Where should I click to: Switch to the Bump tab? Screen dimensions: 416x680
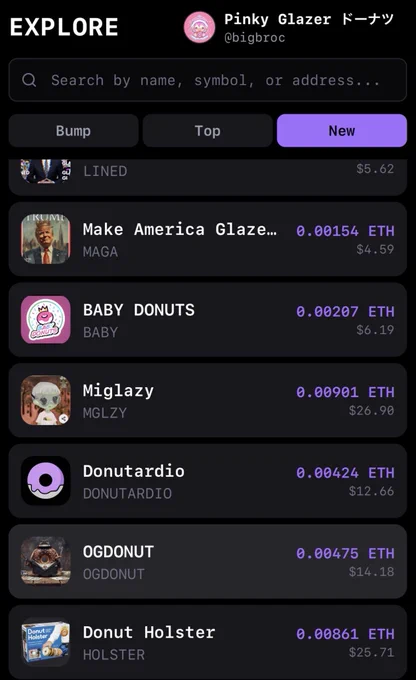(x=73, y=131)
